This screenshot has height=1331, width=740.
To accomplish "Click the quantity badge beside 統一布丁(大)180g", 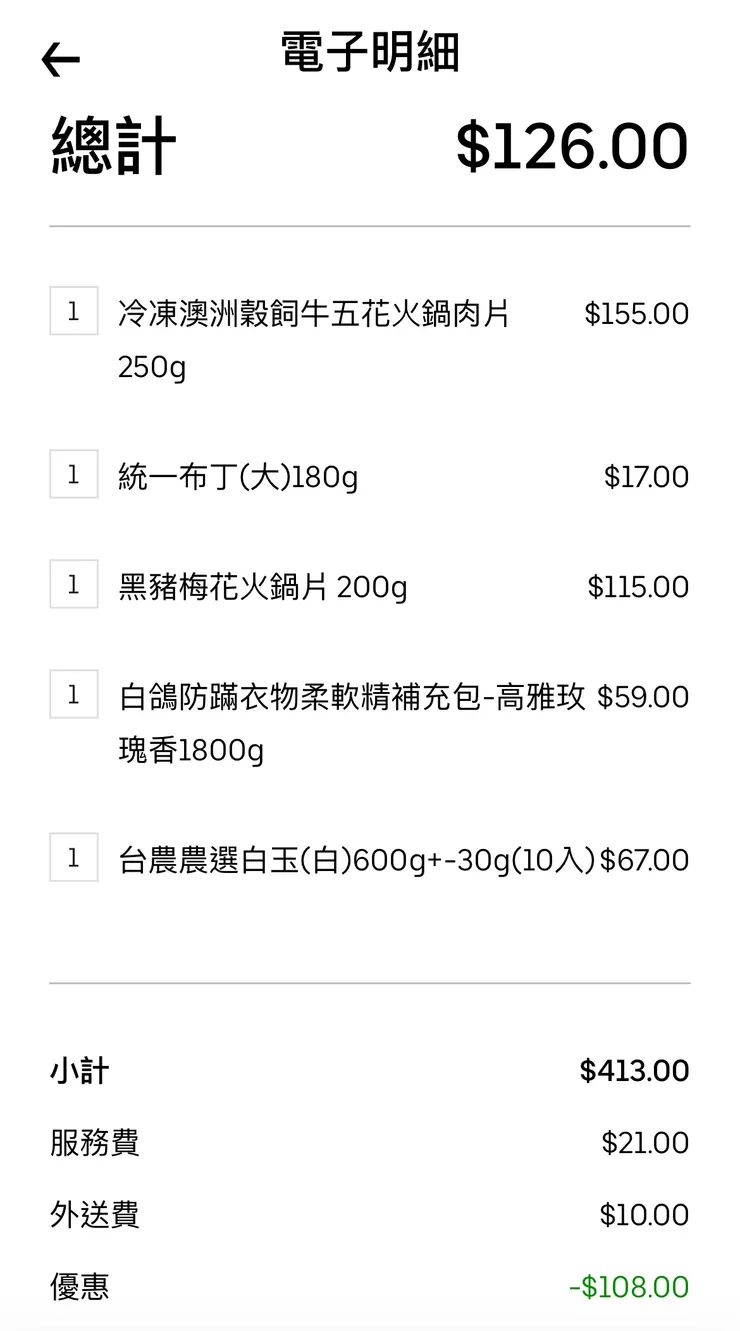I will 72,475.
